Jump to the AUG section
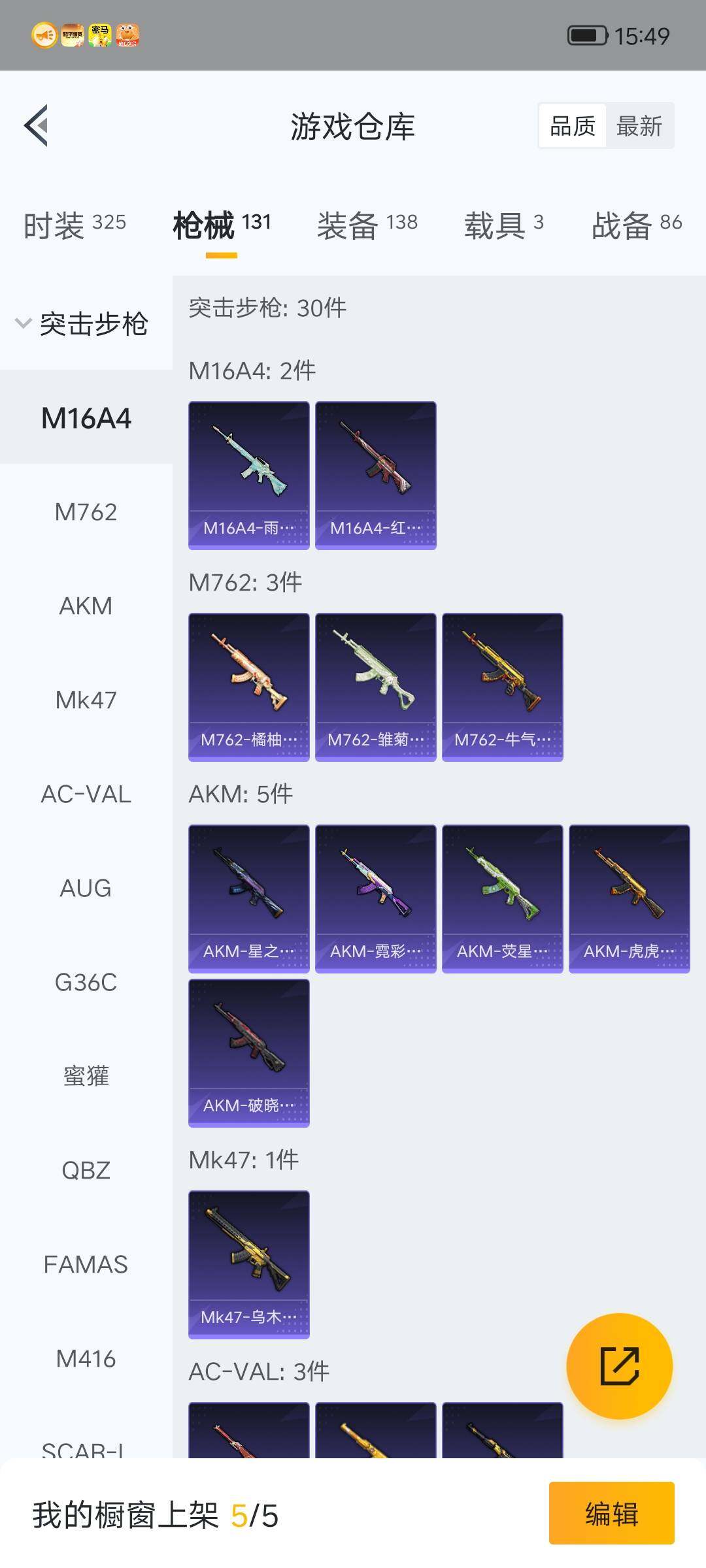Screen dimensions: 706x1568 pos(86,889)
